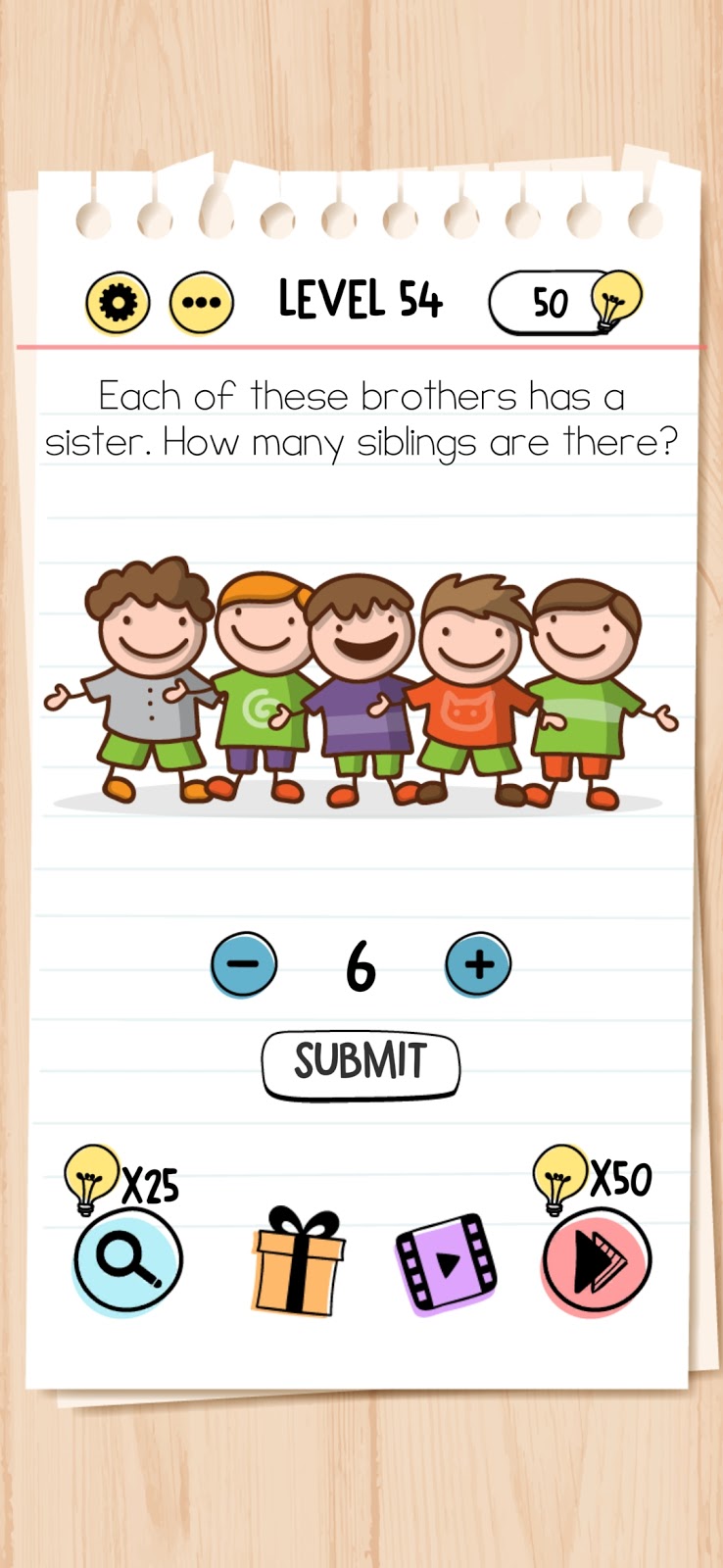The image size is (723, 1568).
Task: Increase the answer with the plus button
Action: [478, 964]
